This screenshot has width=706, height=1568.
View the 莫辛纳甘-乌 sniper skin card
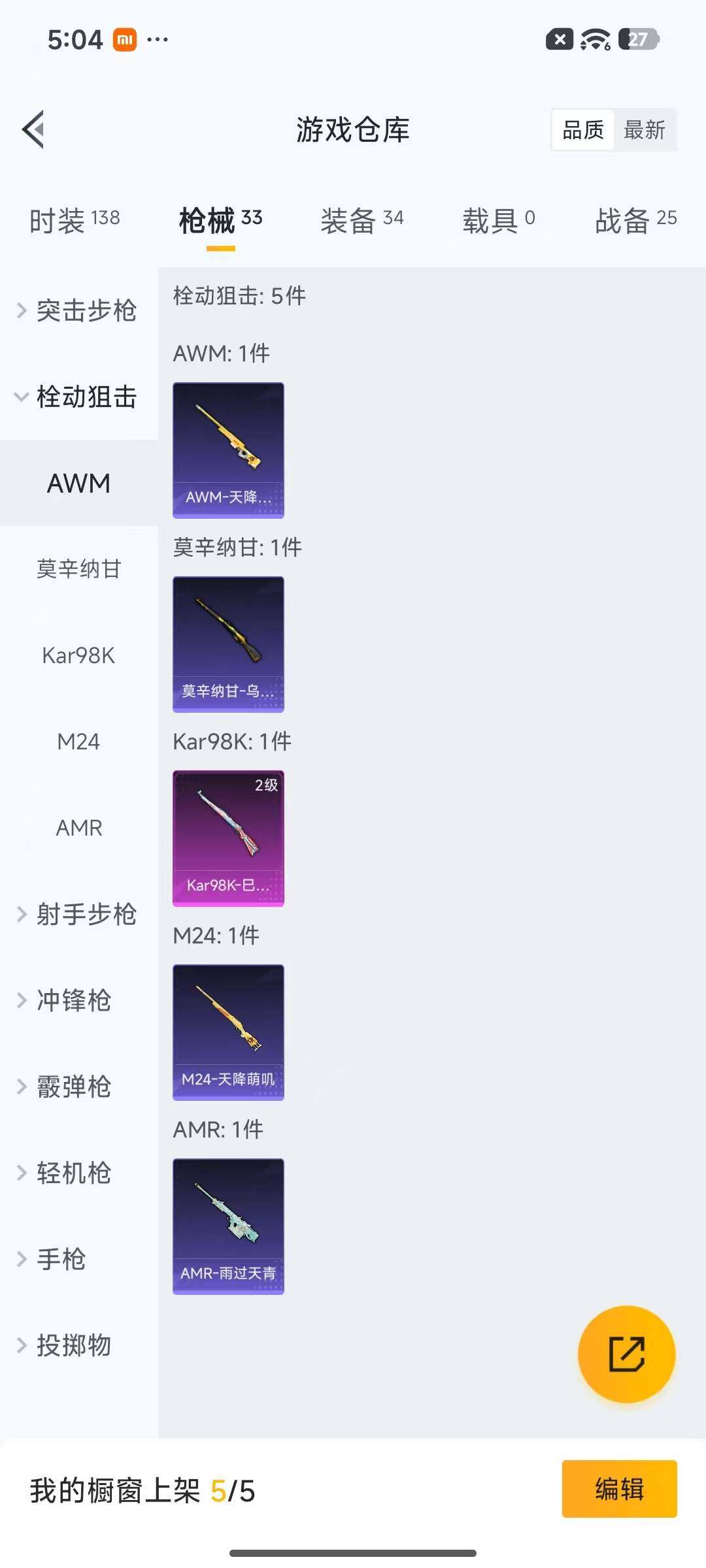(x=228, y=644)
